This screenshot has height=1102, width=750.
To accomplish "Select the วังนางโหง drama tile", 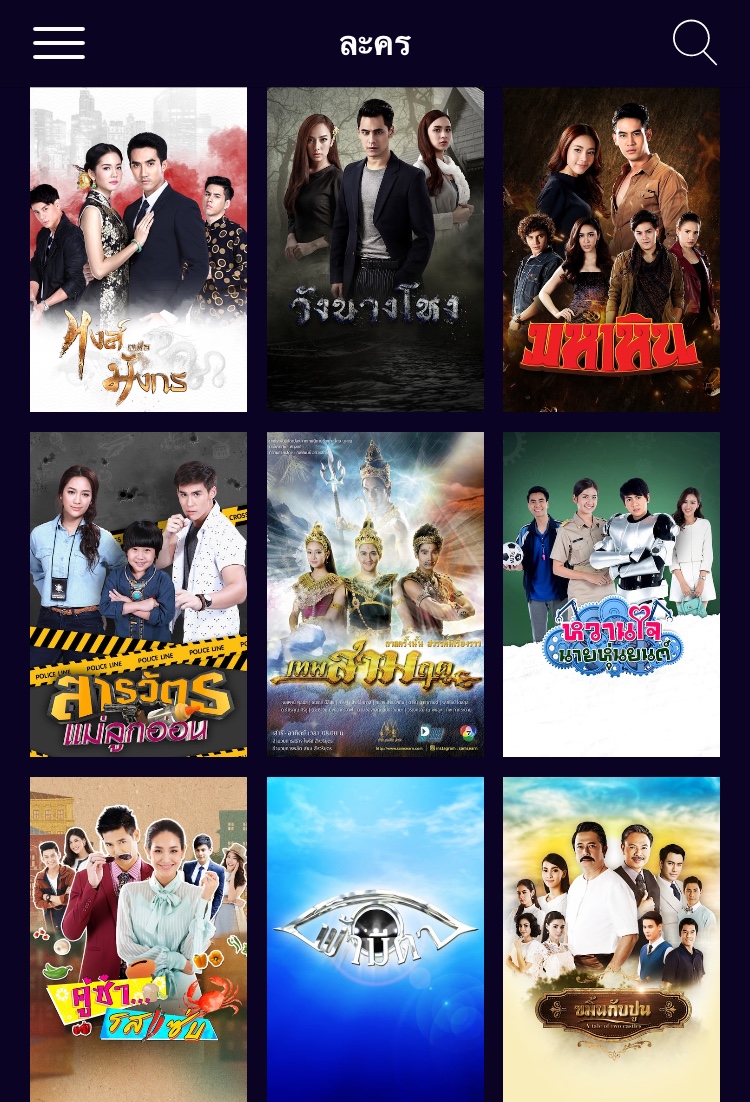I will (x=375, y=249).
